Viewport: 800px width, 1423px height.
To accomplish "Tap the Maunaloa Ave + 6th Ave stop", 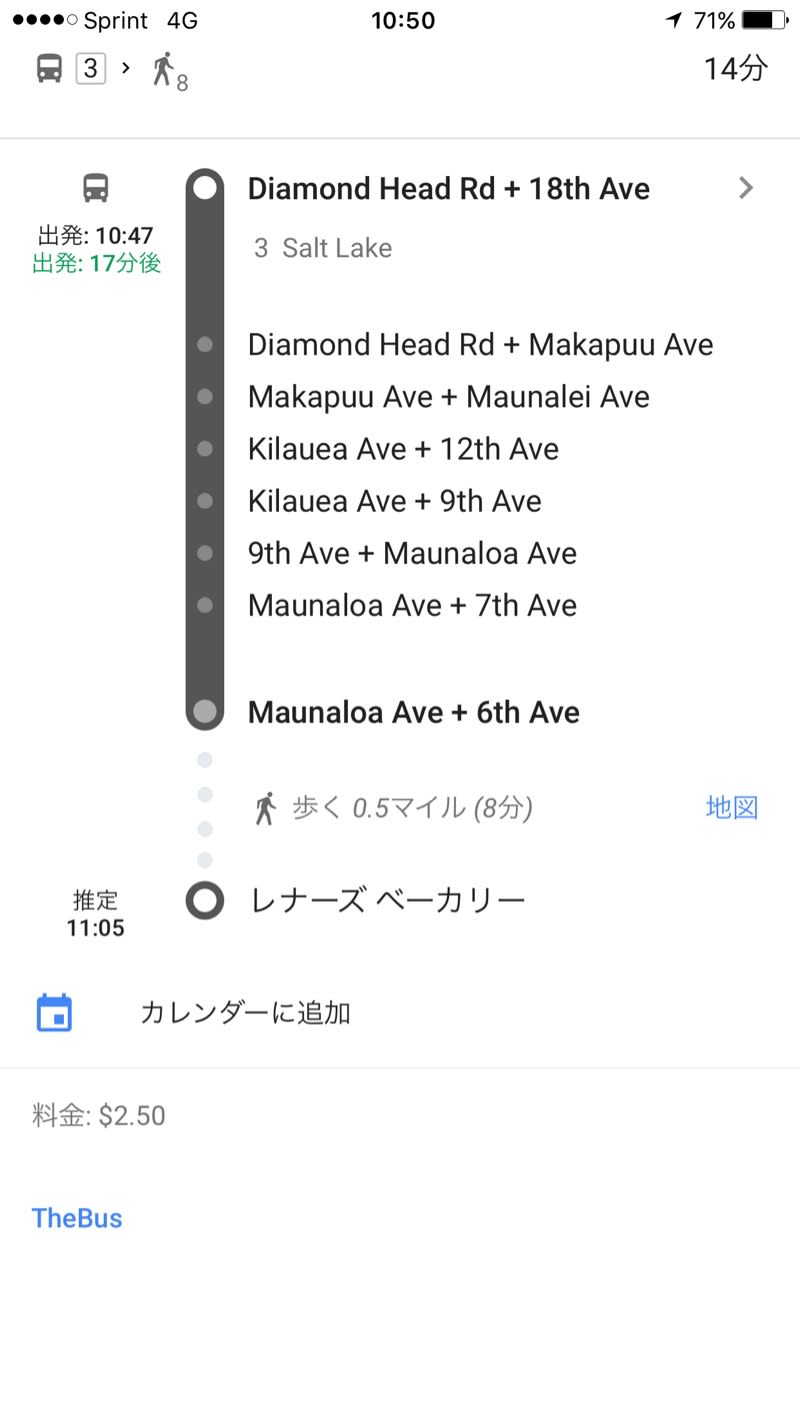I will (x=414, y=713).
